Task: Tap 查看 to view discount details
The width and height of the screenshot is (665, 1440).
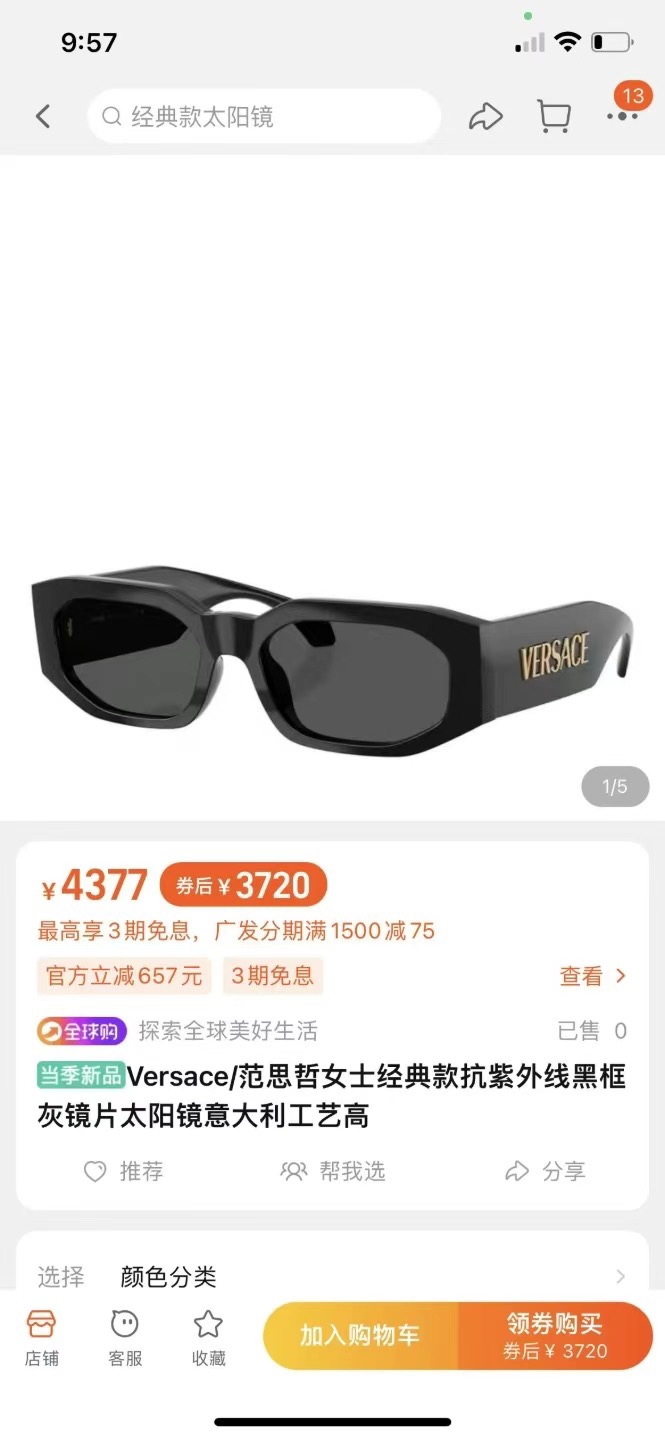Action: pyautogui.click(x=593, y=976)
